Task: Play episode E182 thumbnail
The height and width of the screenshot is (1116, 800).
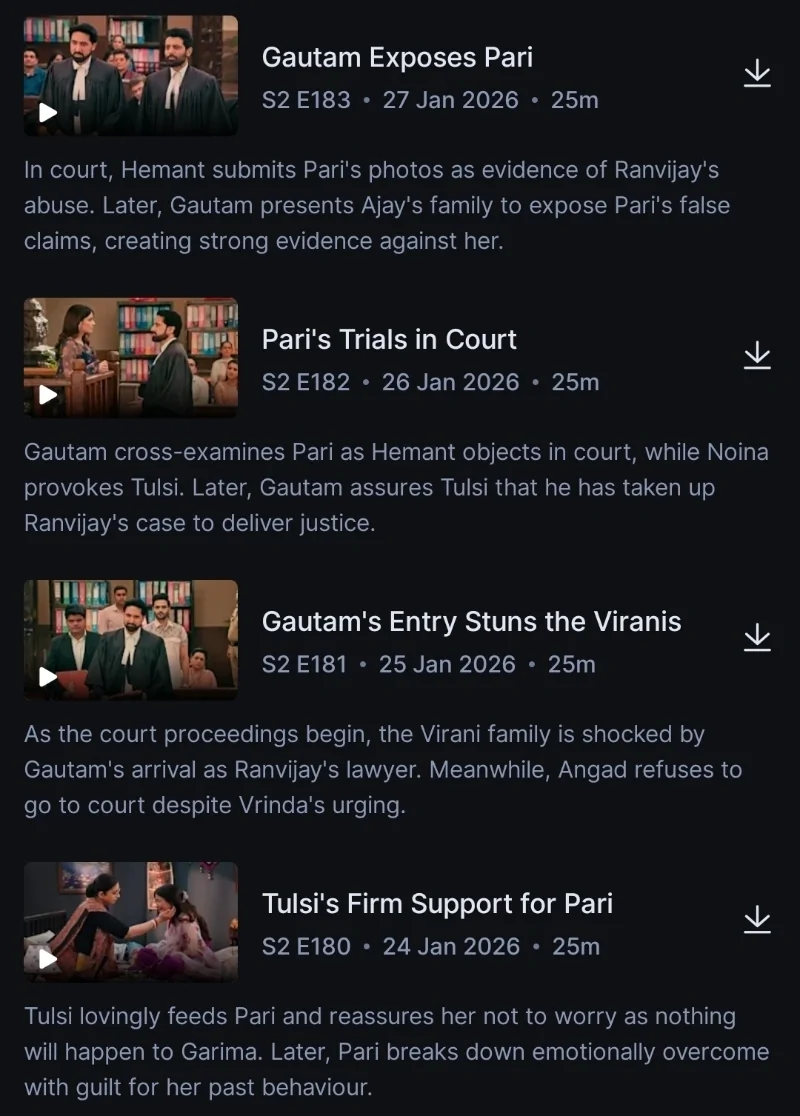Action: 130,358
